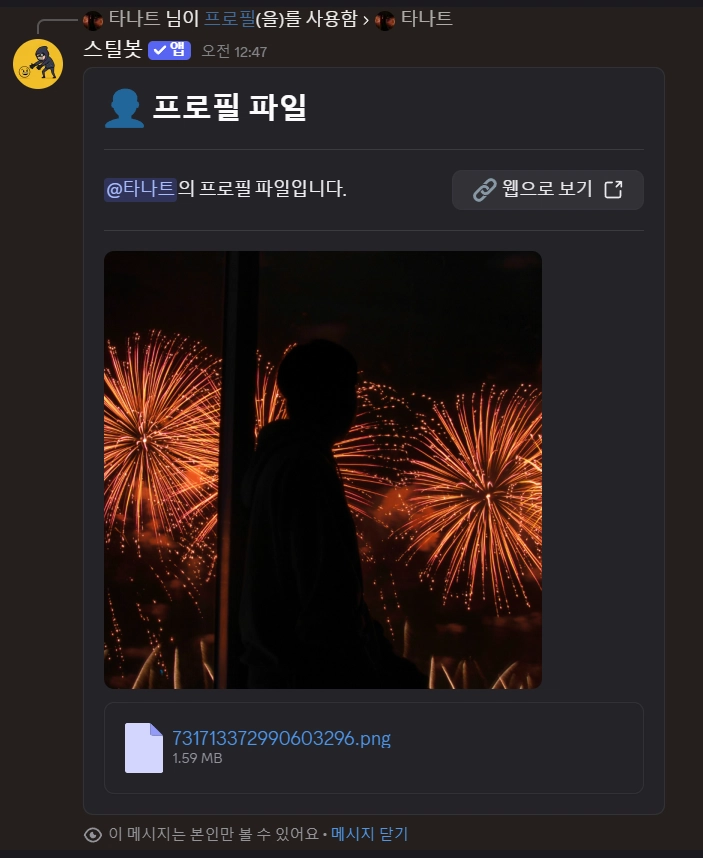Open the 스틸봇 bot avatar
703x858 pixels.
point(38,64)
